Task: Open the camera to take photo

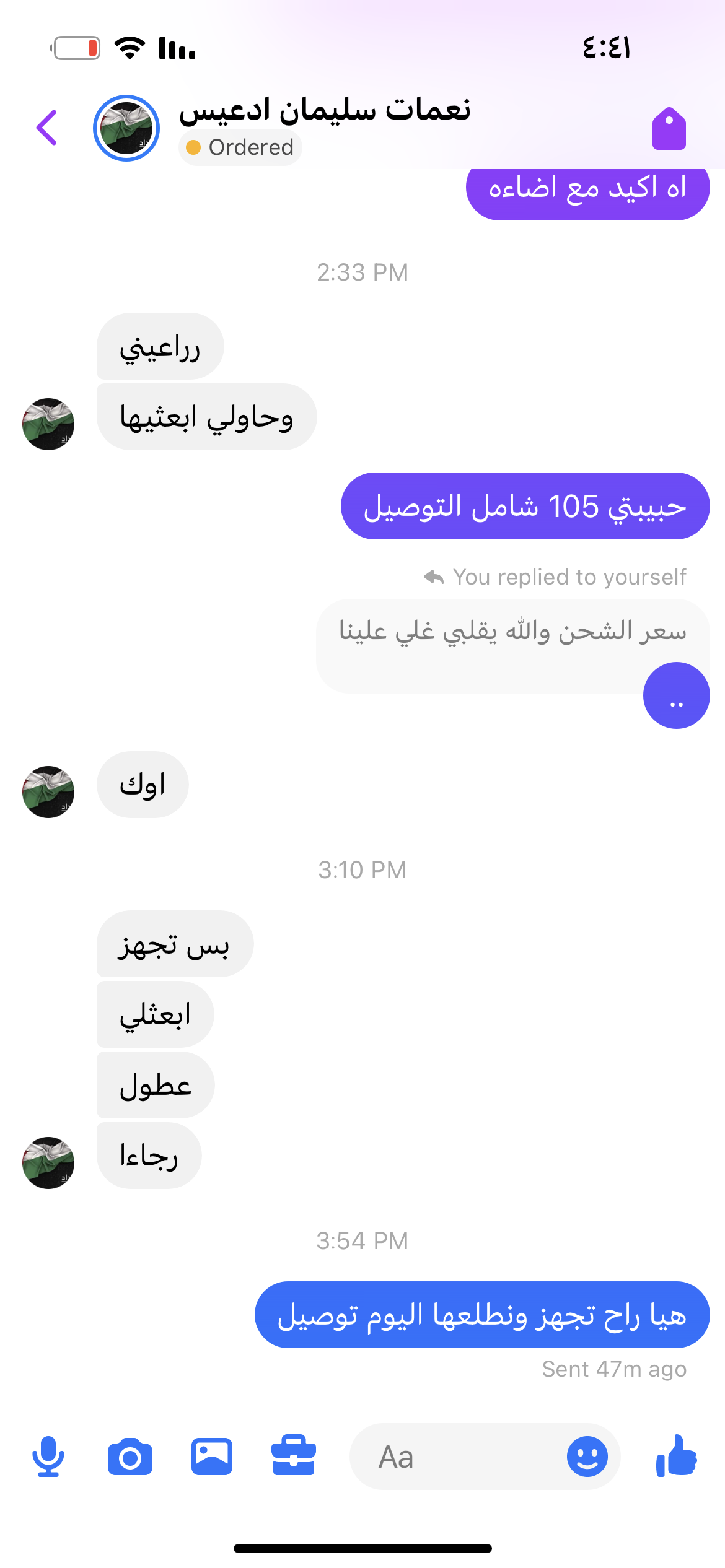Action: pyautogui.click(x=130, y=1457)
